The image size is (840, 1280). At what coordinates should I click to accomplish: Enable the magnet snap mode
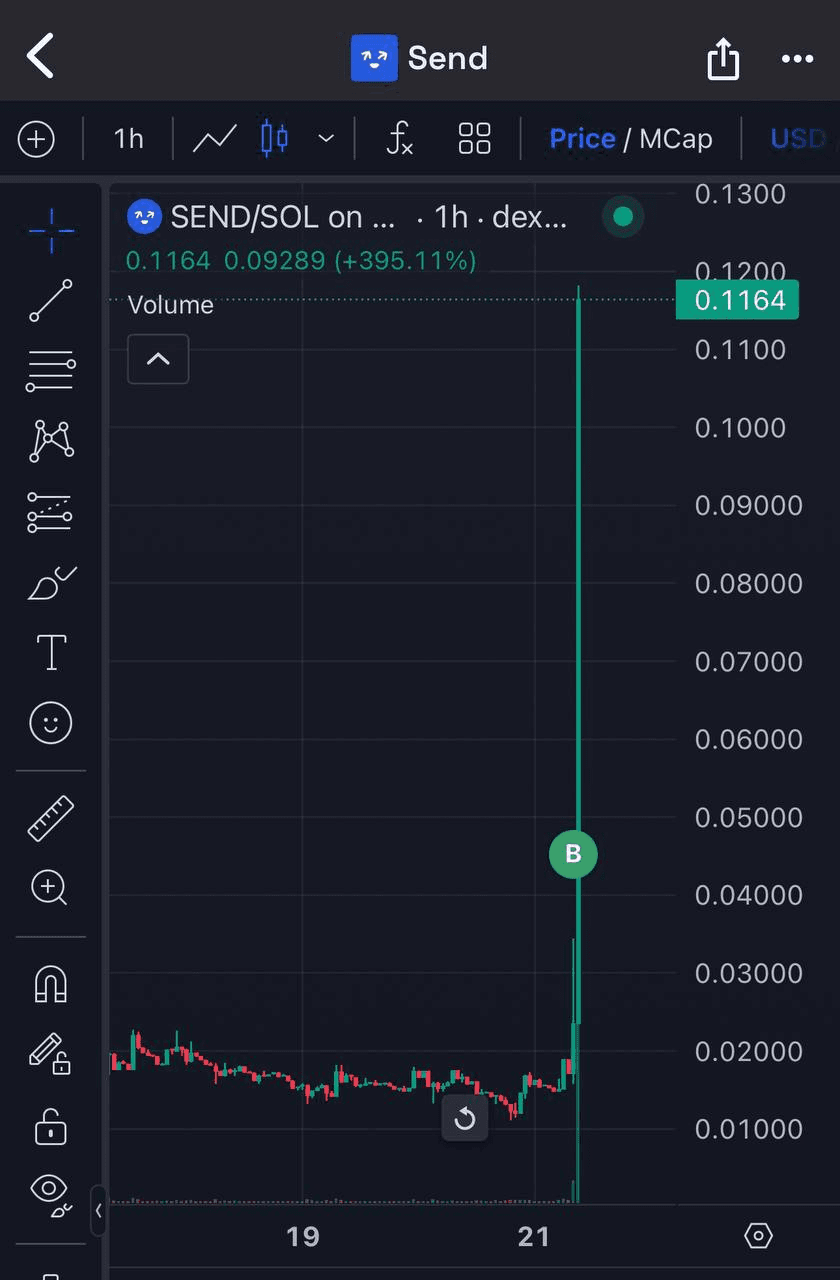point(51,984)
